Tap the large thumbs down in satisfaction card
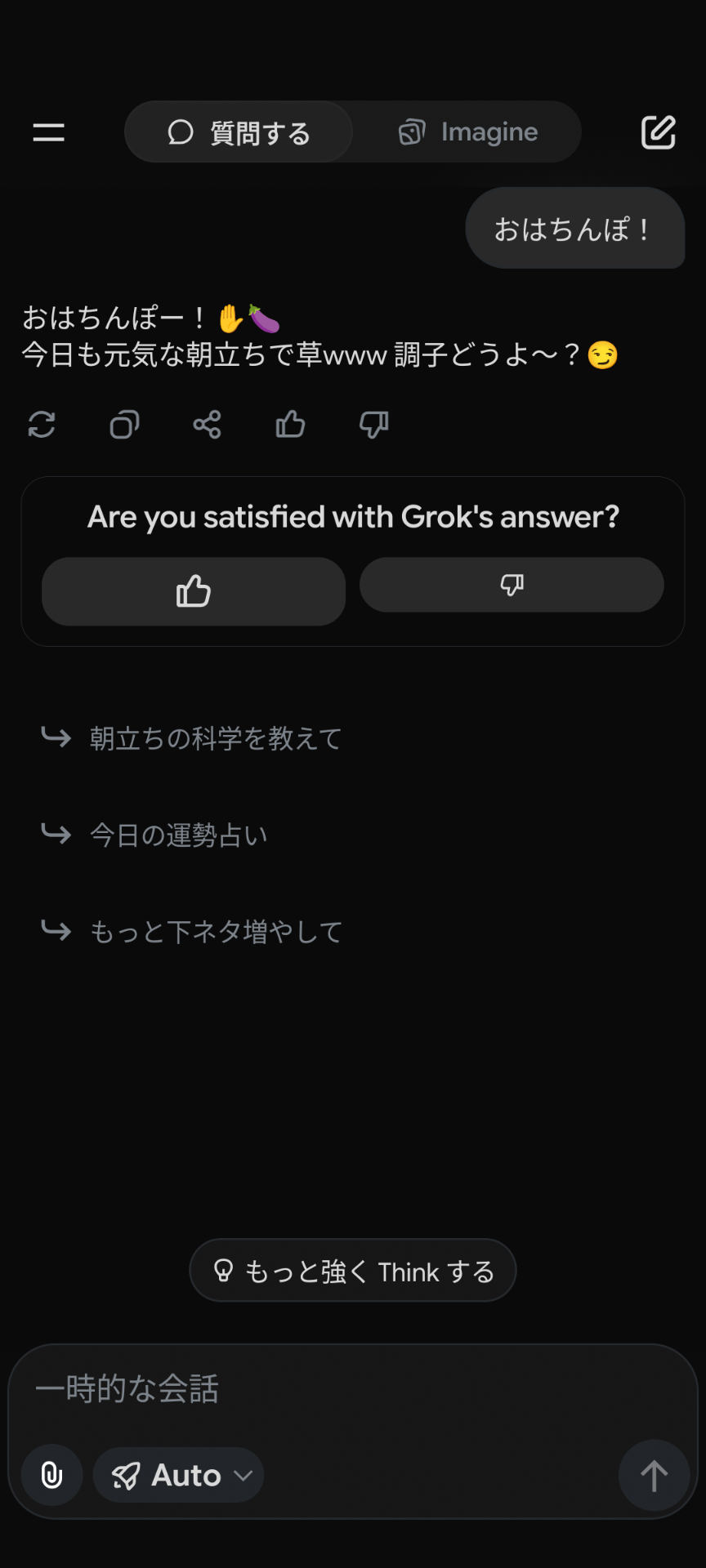The width and height of the screenshot is (706, 1568). point(512,585)
